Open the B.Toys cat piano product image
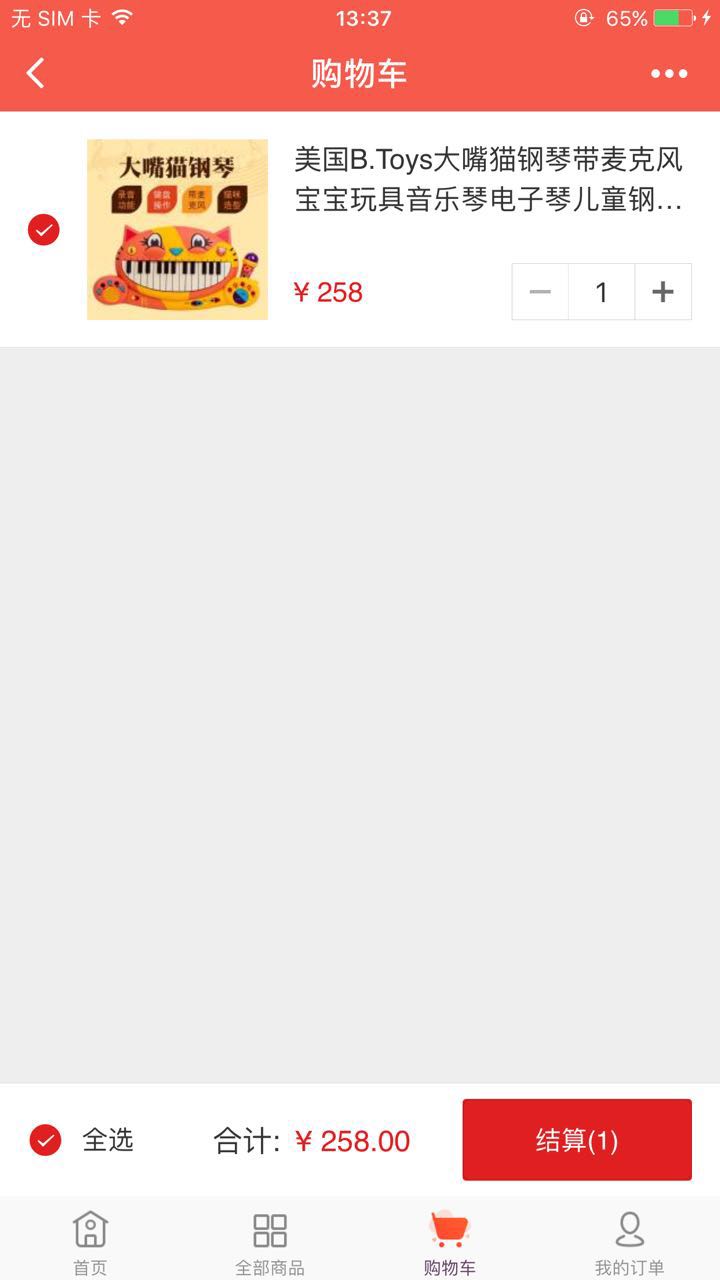The height and width of the screenshot is (1280, 720). point(177,229)
